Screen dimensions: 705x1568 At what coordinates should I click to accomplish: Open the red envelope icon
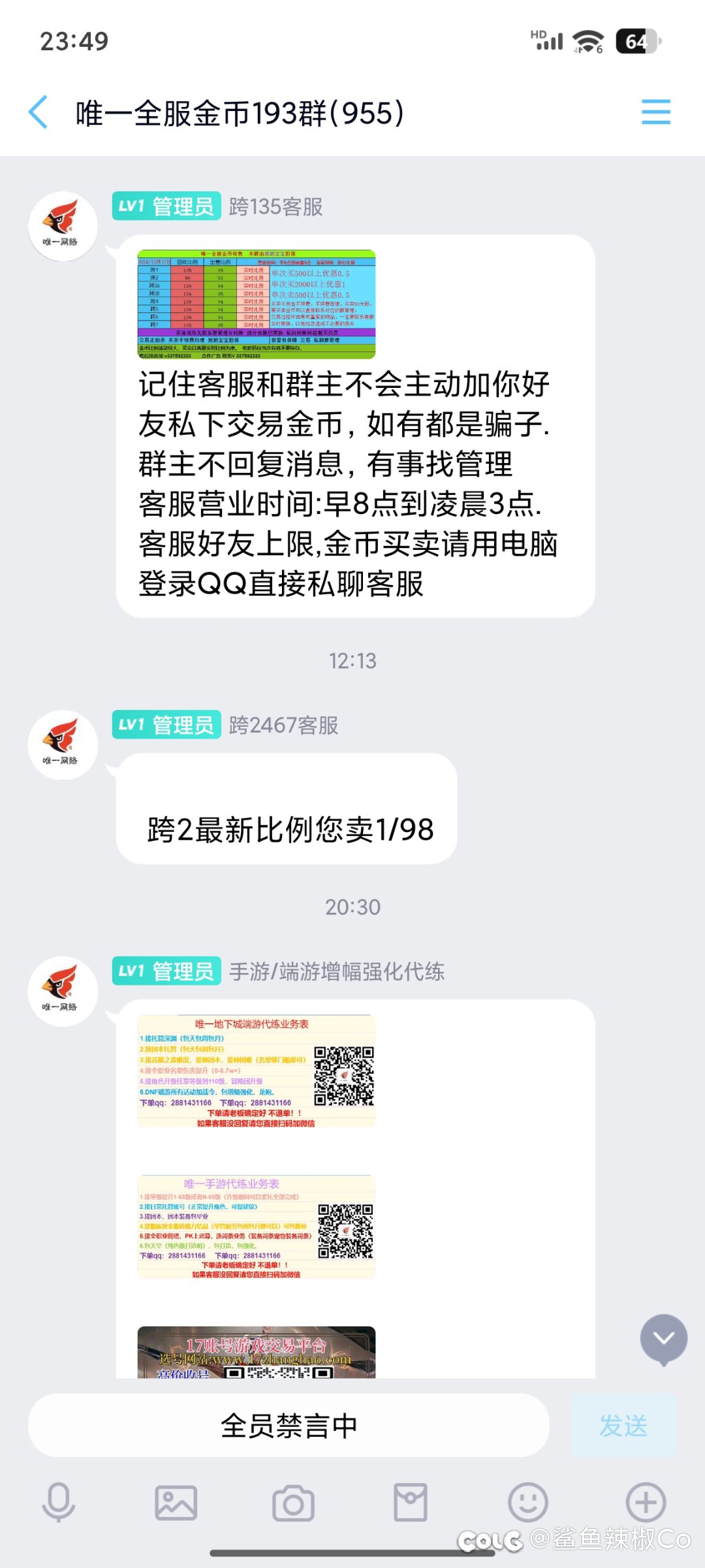[x=411, y=1501]
